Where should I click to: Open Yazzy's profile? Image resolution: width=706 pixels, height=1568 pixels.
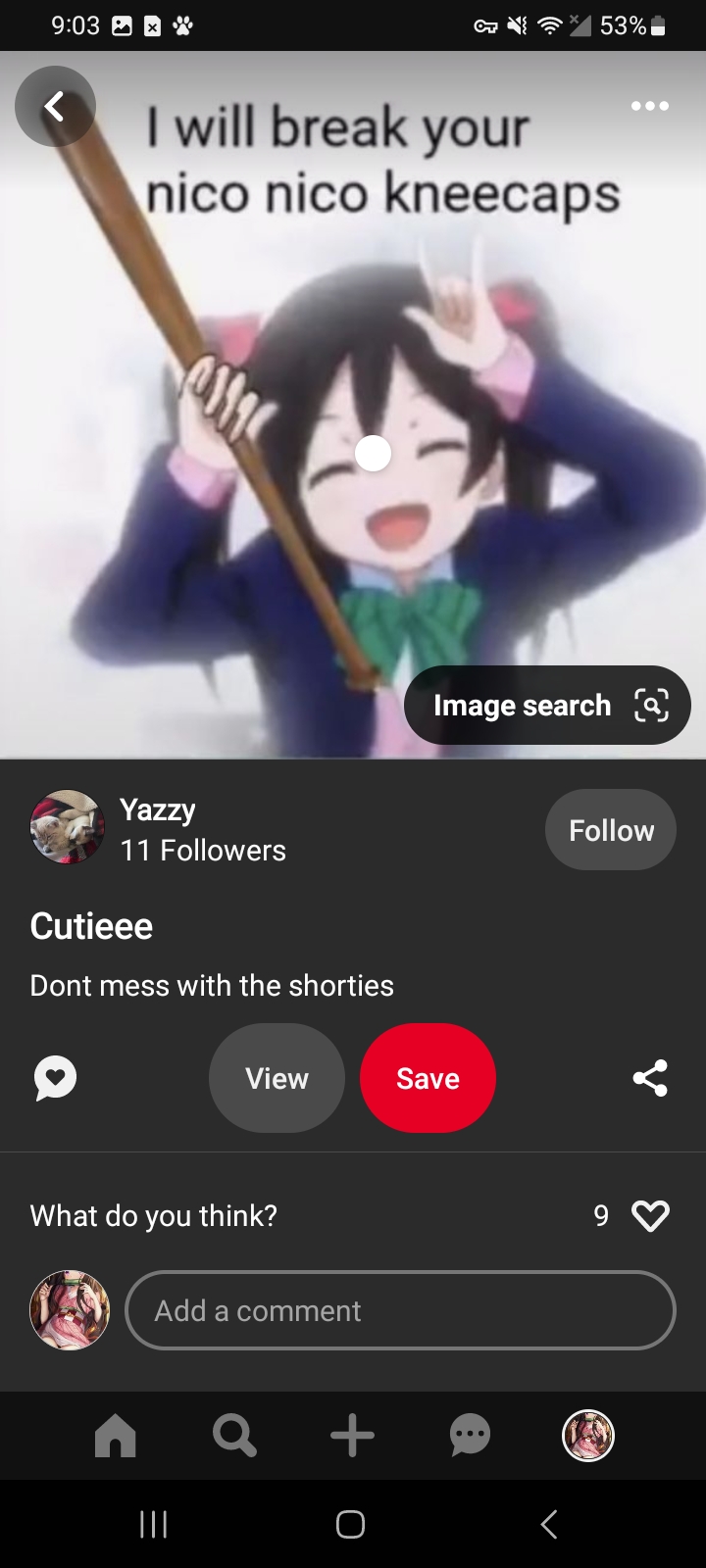pos(67,827)
